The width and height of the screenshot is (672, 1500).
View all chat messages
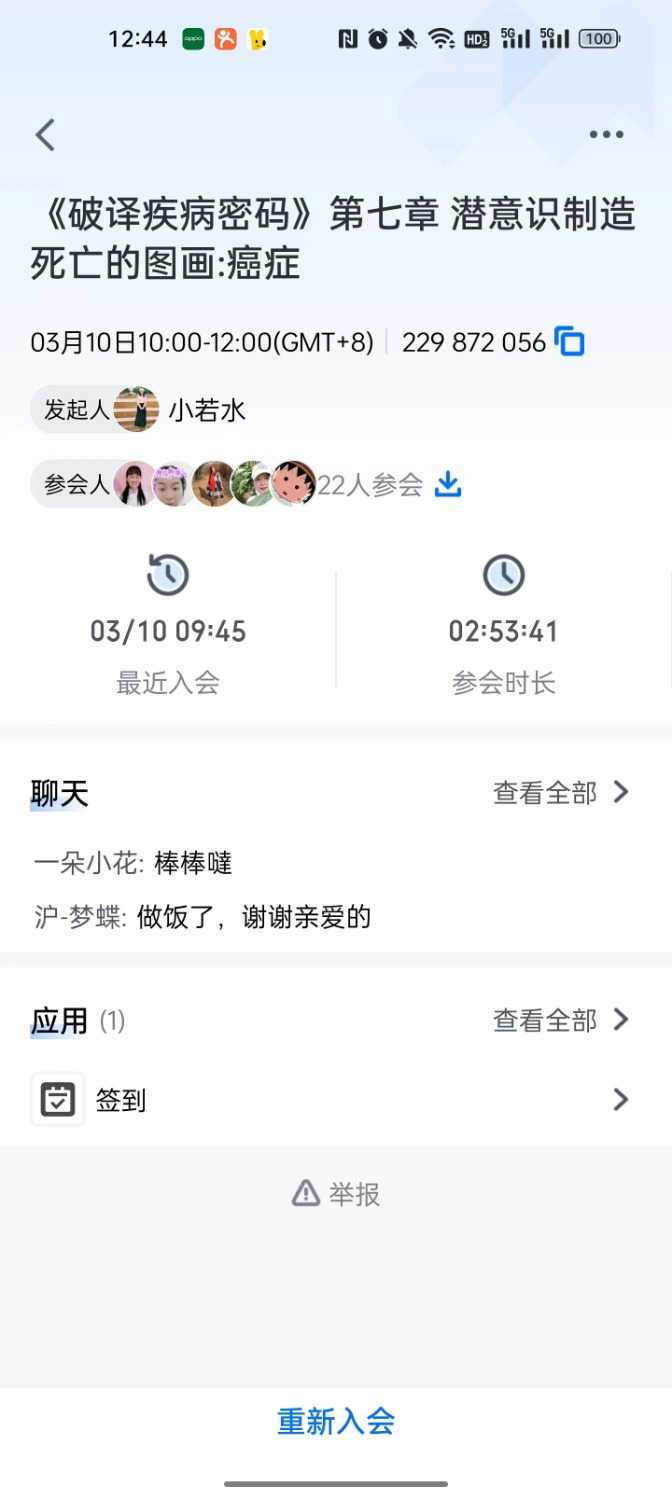click(561, 793)
